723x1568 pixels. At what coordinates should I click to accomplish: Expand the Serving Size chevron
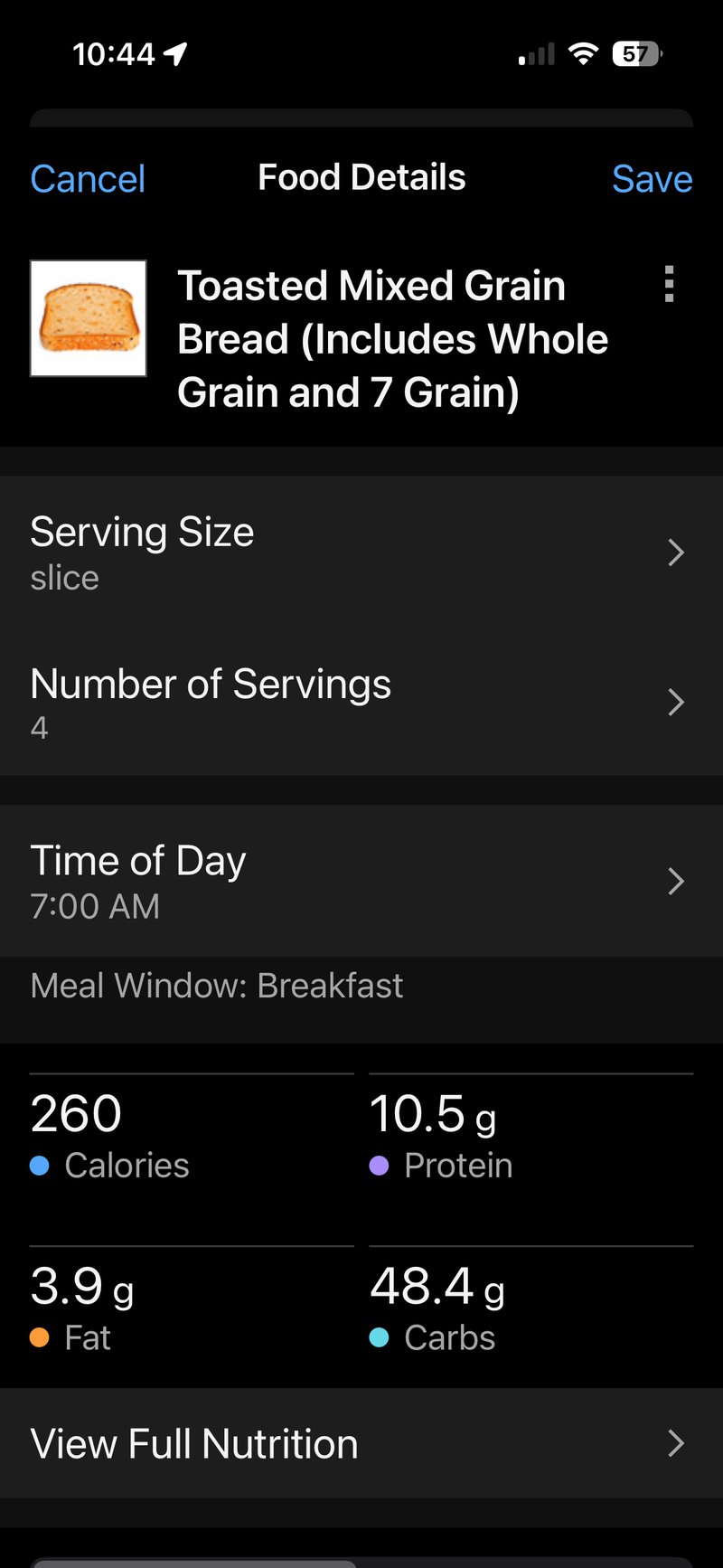[x=676, y=553]
